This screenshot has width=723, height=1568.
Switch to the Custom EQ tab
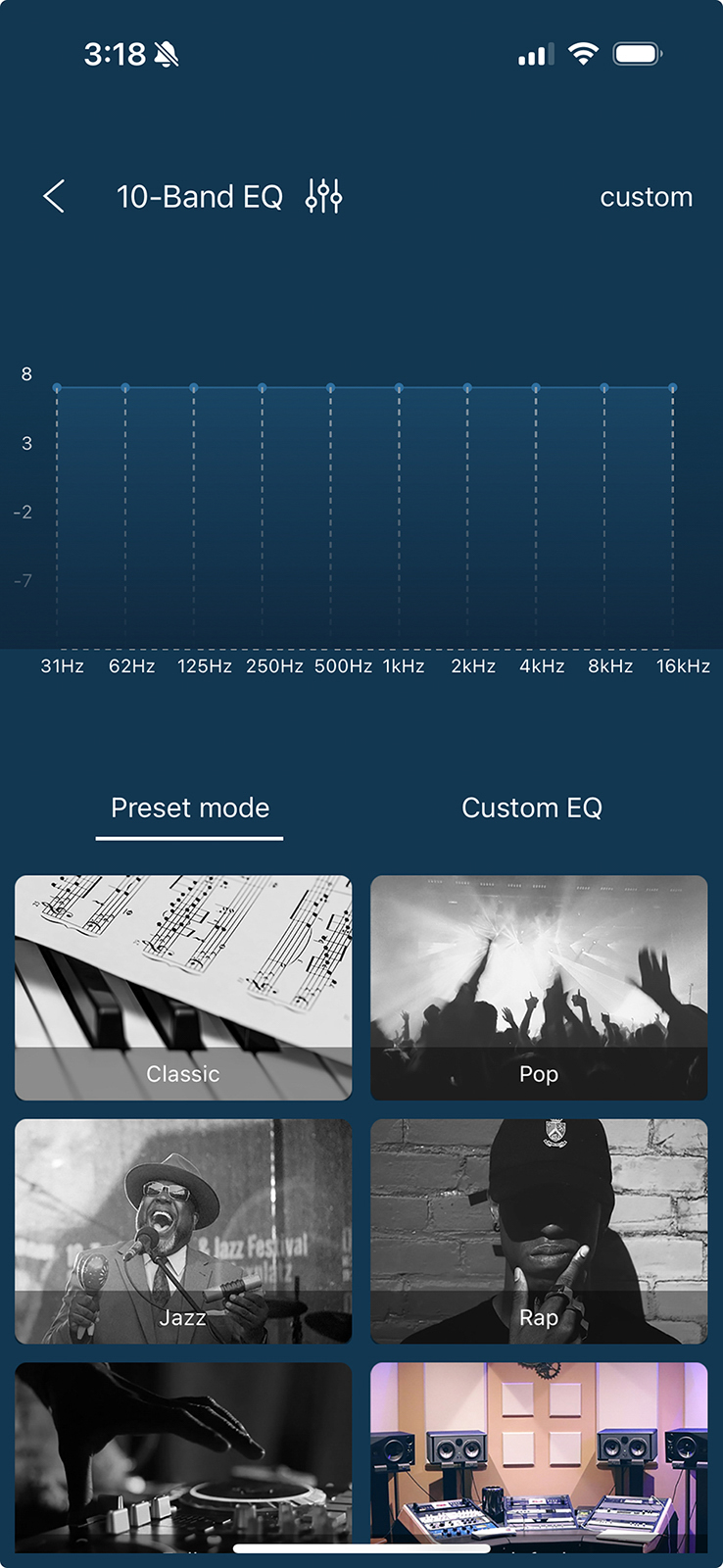tap(532, 808)
